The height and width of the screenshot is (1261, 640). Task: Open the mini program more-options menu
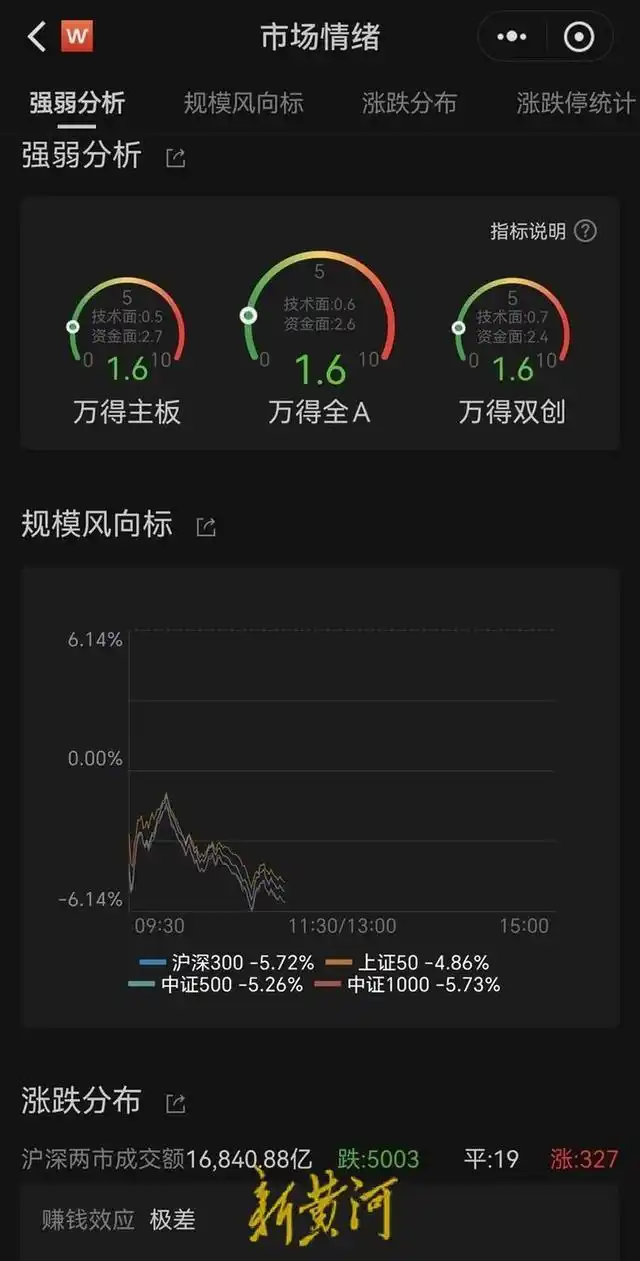click(512, 37)
